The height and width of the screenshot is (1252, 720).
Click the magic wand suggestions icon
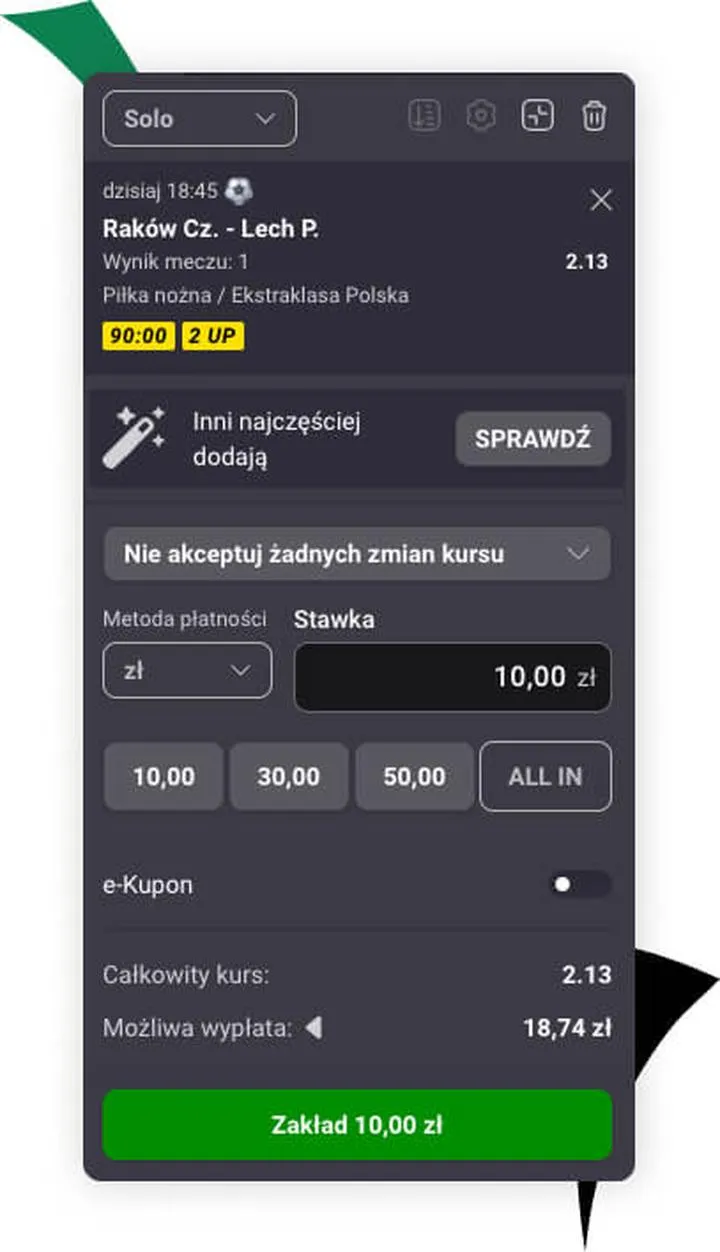point(136,437)
